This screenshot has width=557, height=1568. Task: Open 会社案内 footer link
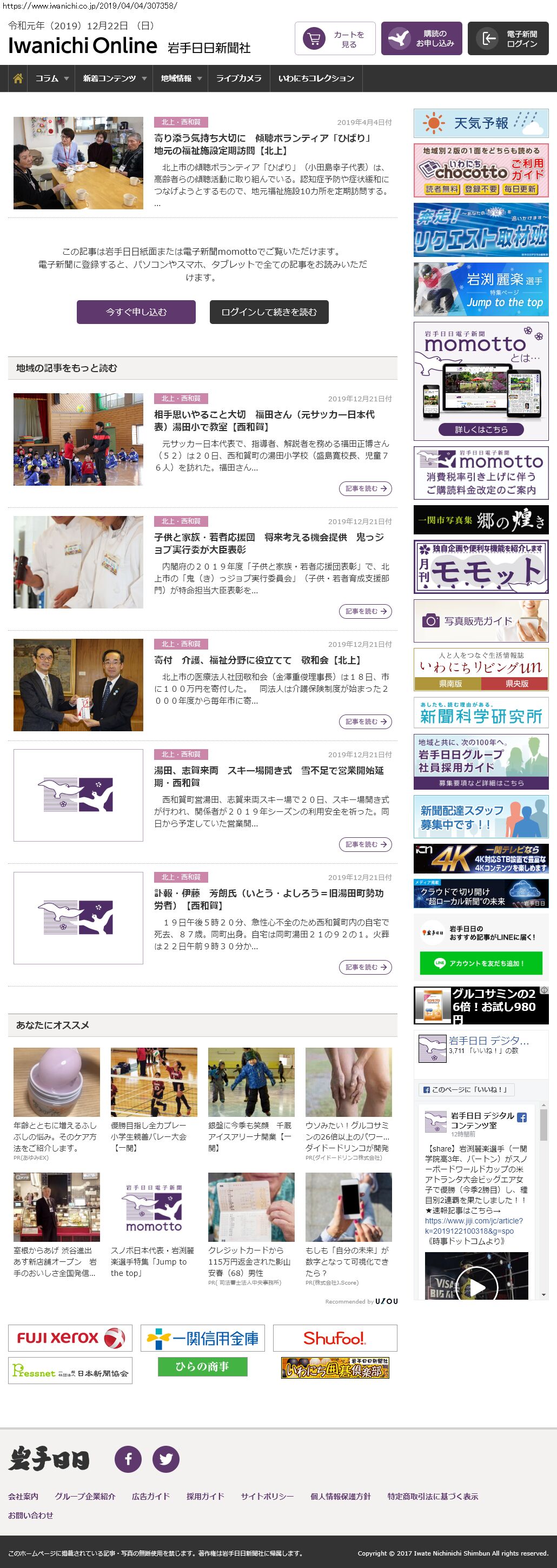[x=23, y=1496]
